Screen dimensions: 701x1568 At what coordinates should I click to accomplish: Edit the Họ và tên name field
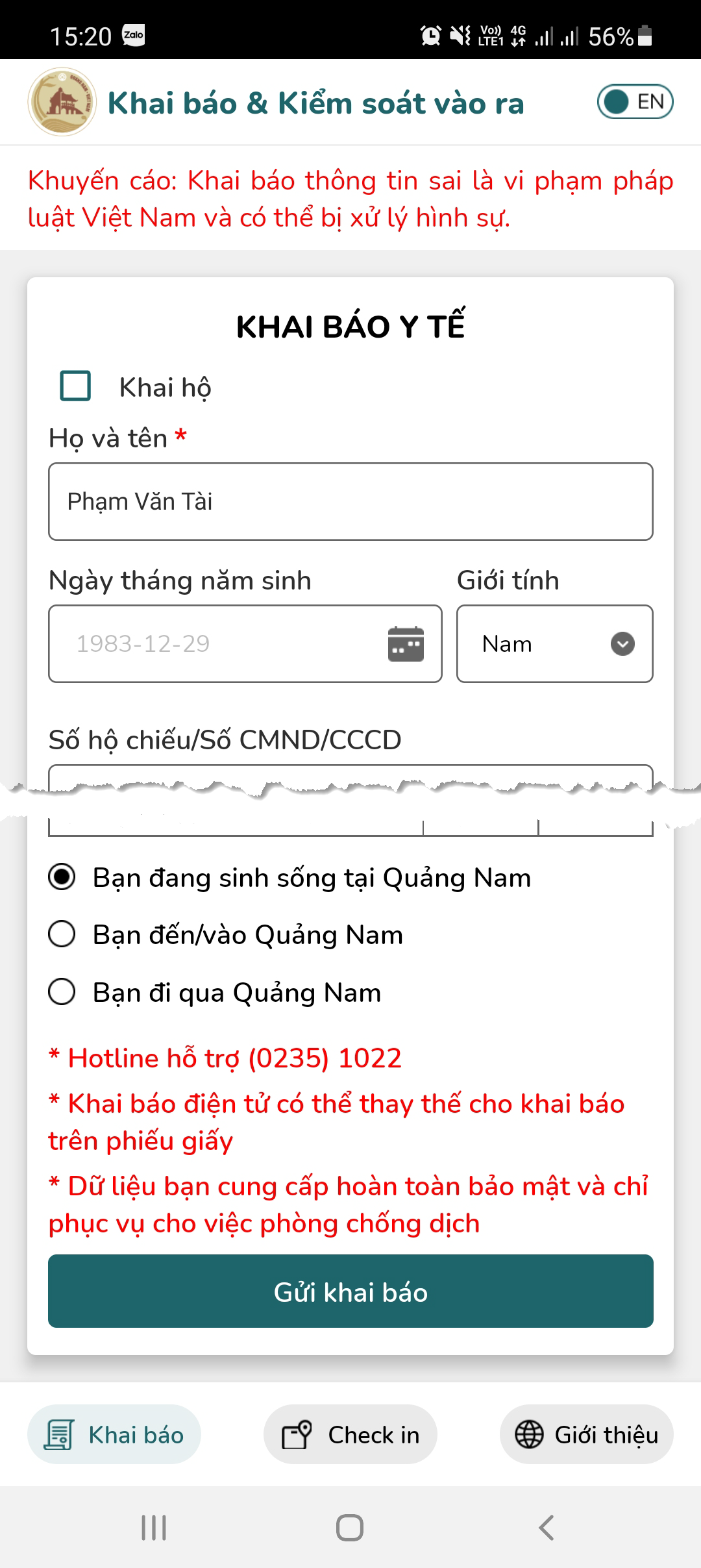point(350,501)
